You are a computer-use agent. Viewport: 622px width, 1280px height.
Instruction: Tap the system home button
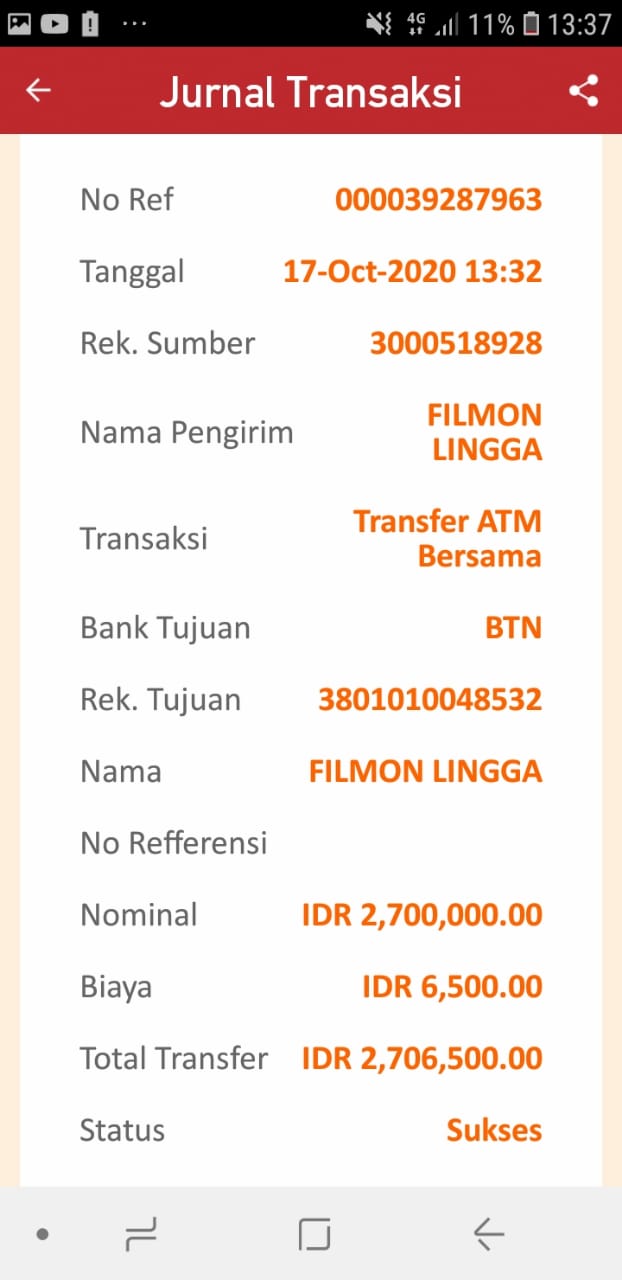click(314, 1235)
